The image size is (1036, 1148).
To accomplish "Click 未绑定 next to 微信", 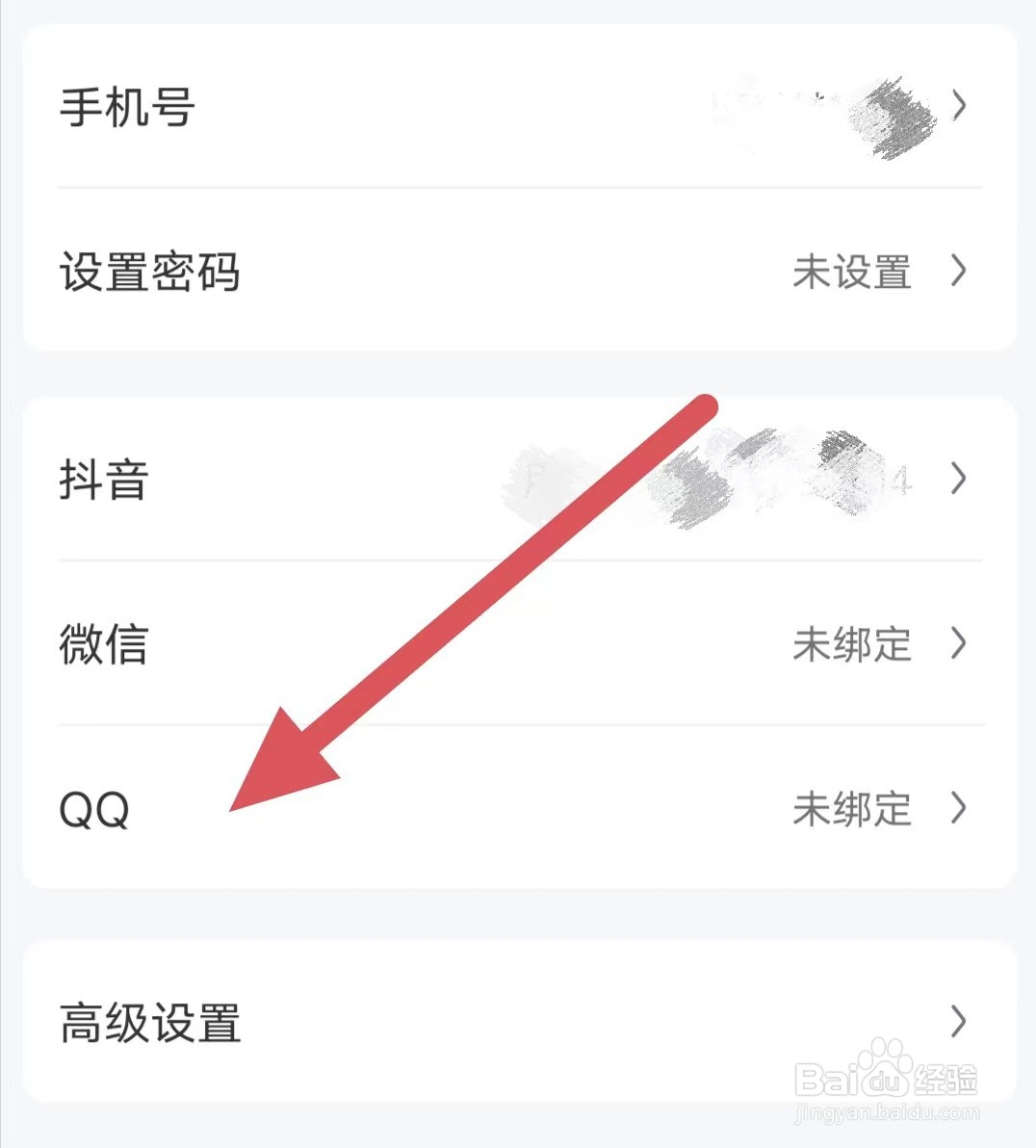I will tap(853, 646).
